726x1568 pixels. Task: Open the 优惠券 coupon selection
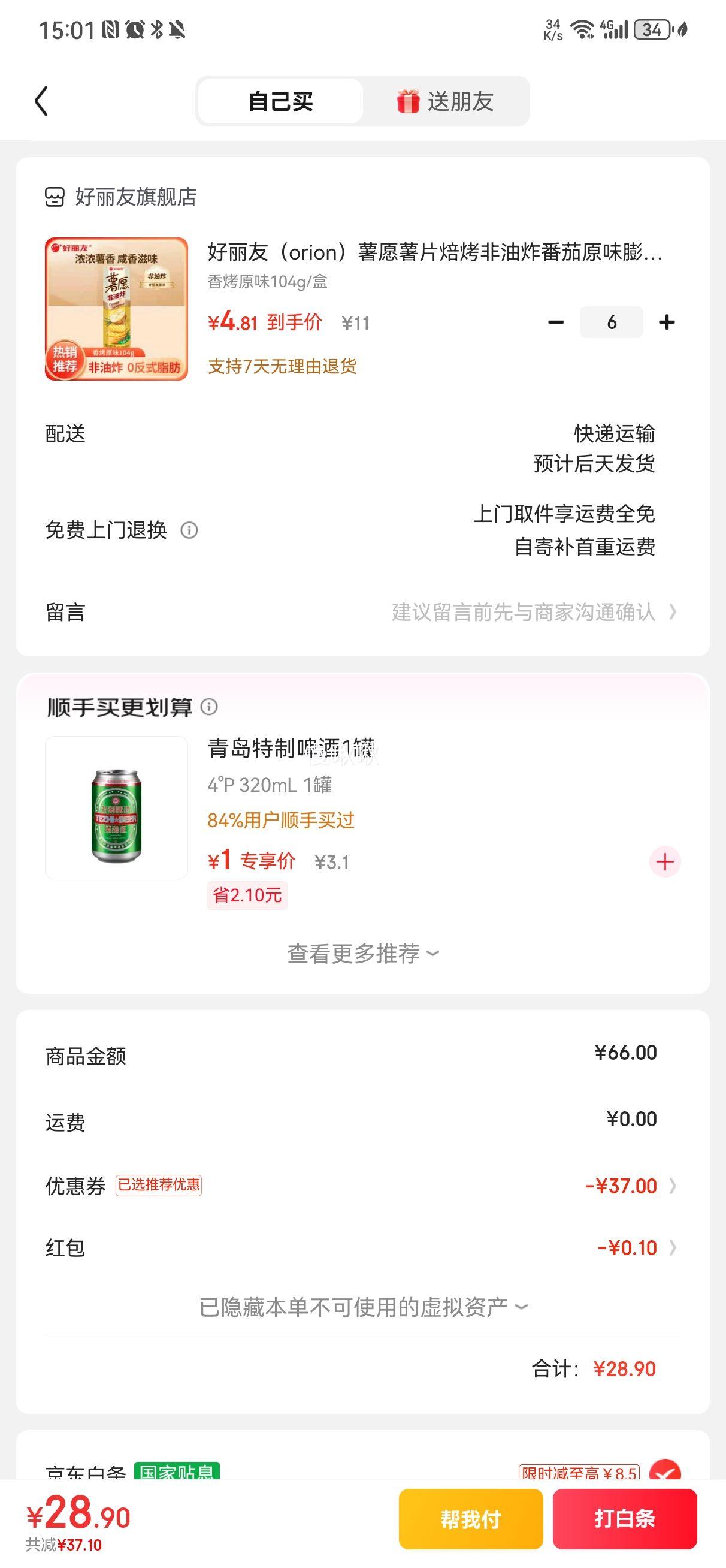627,1186
